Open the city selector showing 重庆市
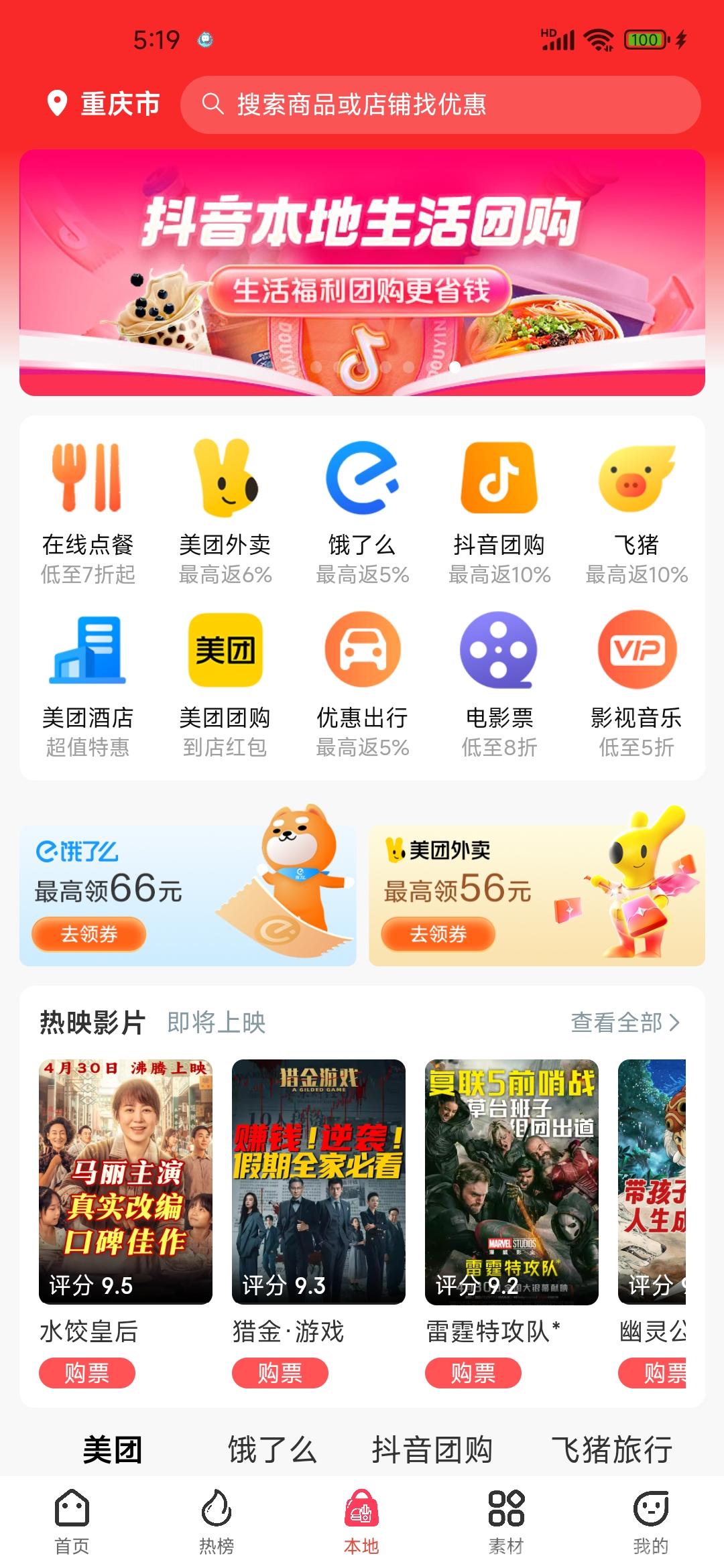 coord(103,104)
